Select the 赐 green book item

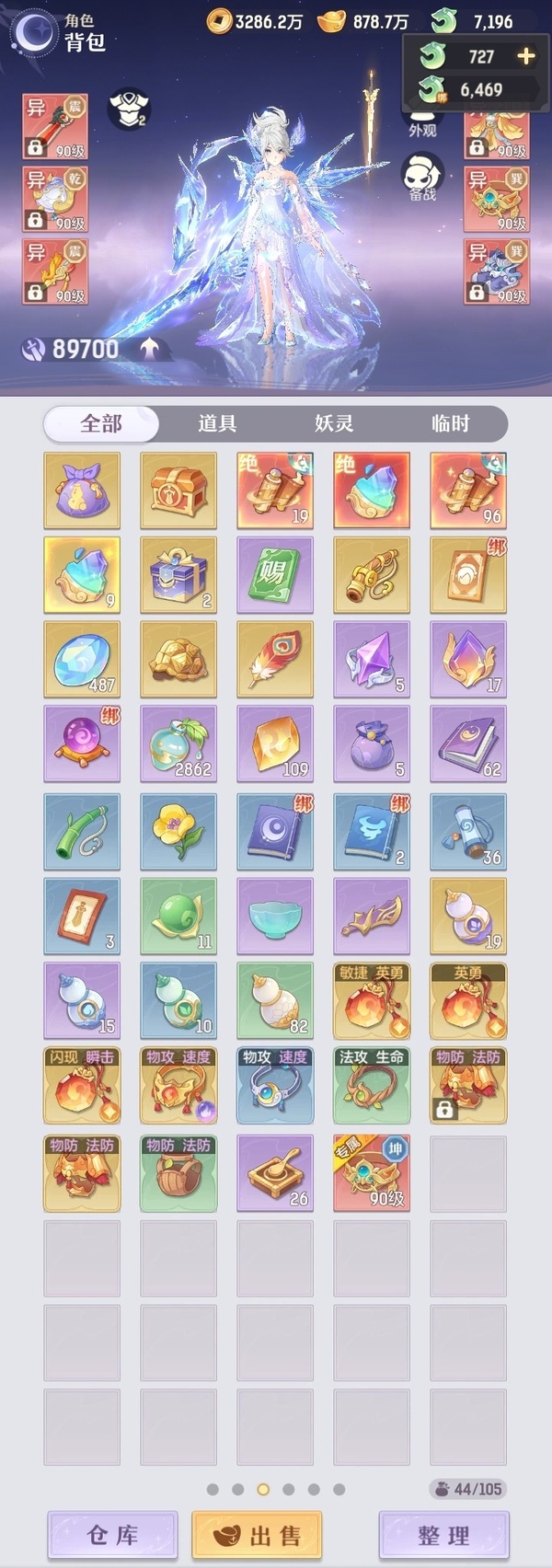click(275, 575)
